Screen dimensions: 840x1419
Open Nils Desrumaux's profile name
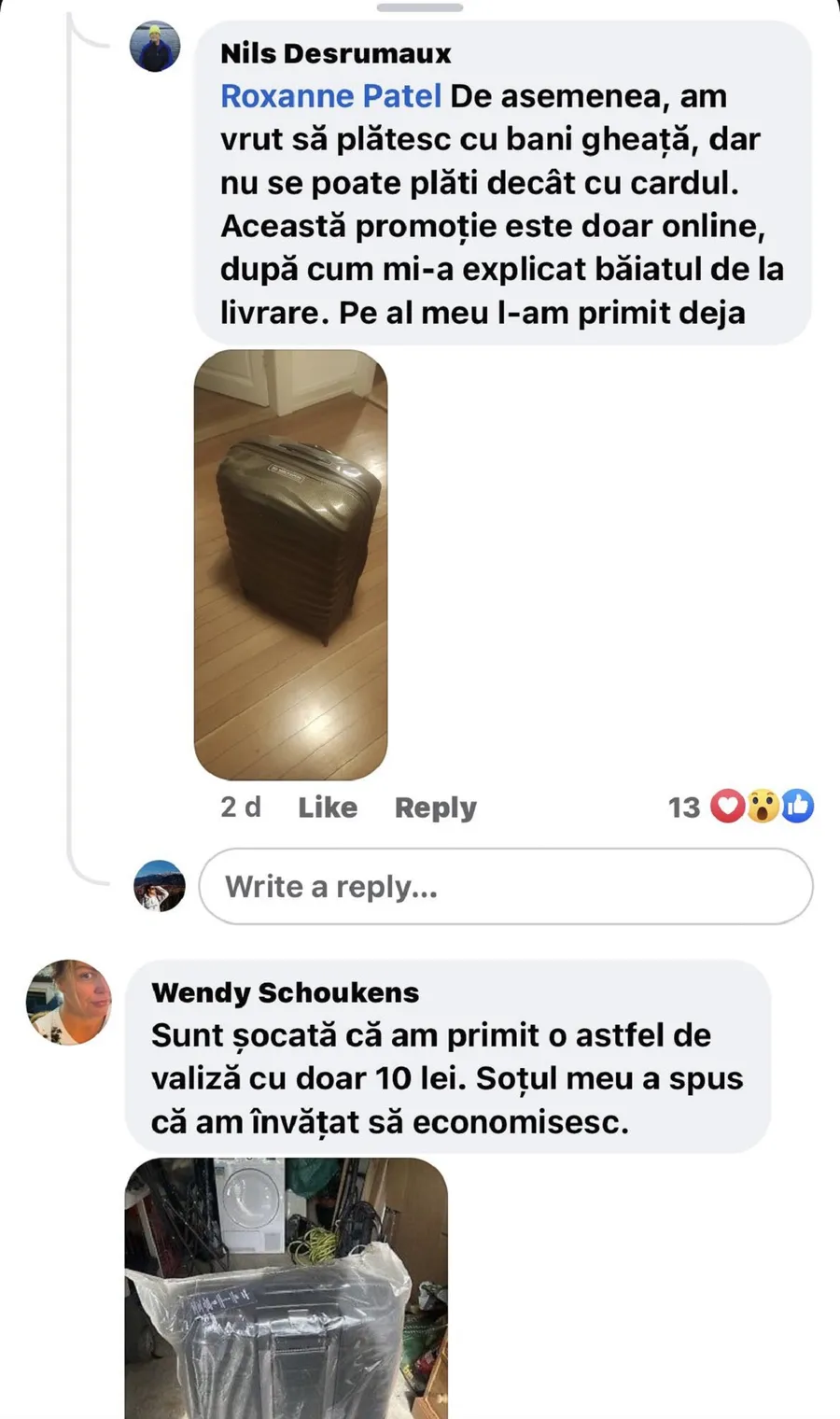click(335, 54)
